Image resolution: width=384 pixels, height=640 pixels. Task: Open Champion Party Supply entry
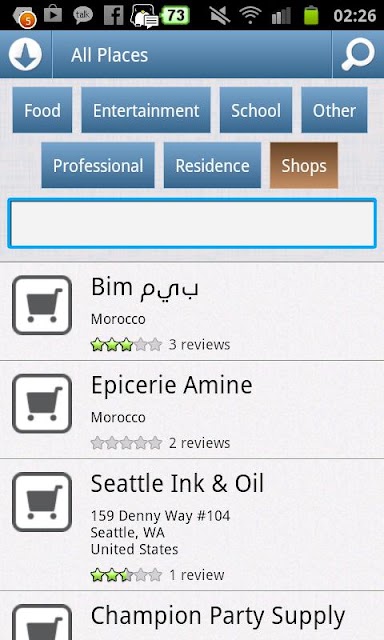[192, 616]
